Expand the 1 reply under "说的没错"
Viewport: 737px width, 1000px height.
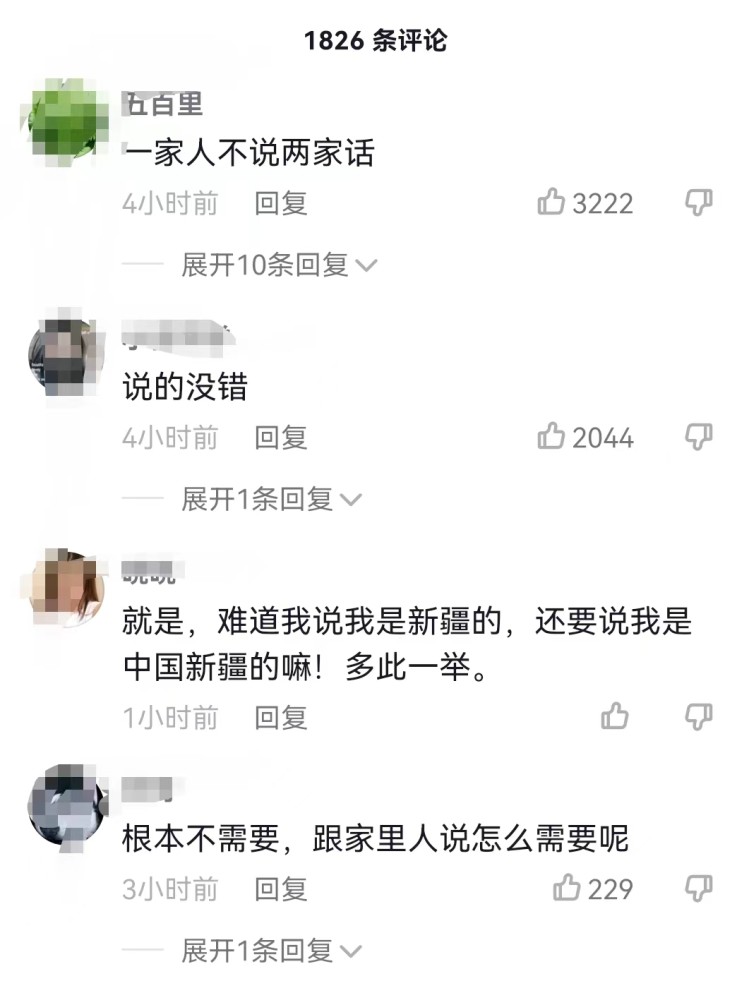click(272, 499)
